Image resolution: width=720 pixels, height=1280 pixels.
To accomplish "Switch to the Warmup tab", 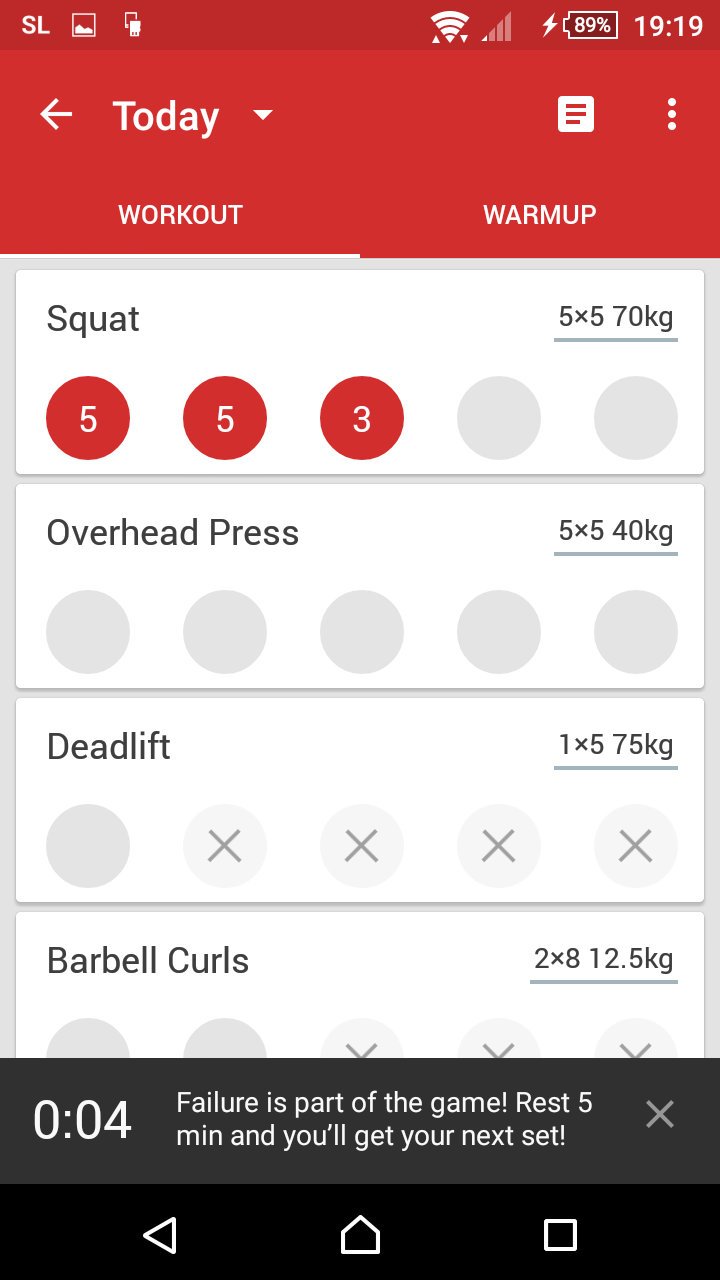I will pos(540,215).
